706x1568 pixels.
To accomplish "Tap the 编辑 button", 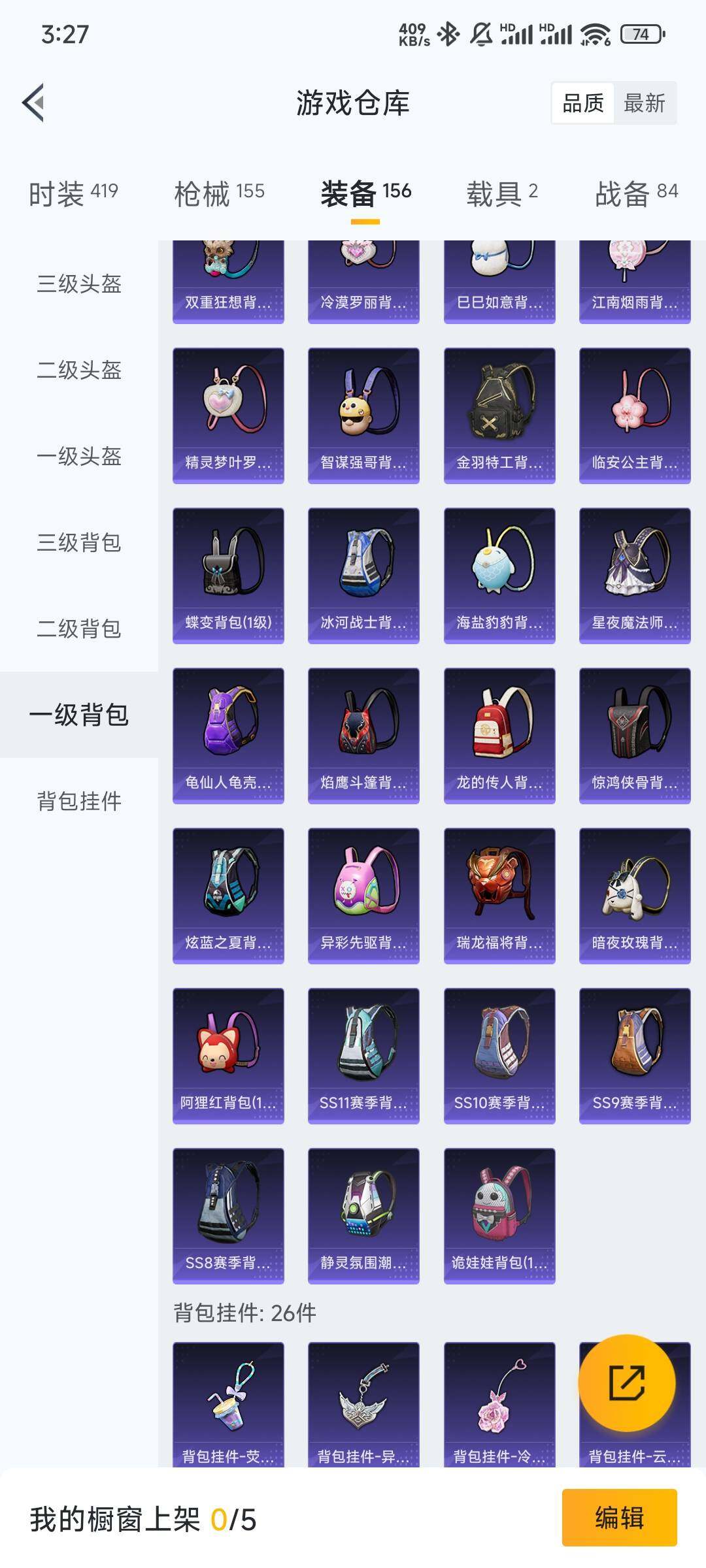I will (619, 1518).
